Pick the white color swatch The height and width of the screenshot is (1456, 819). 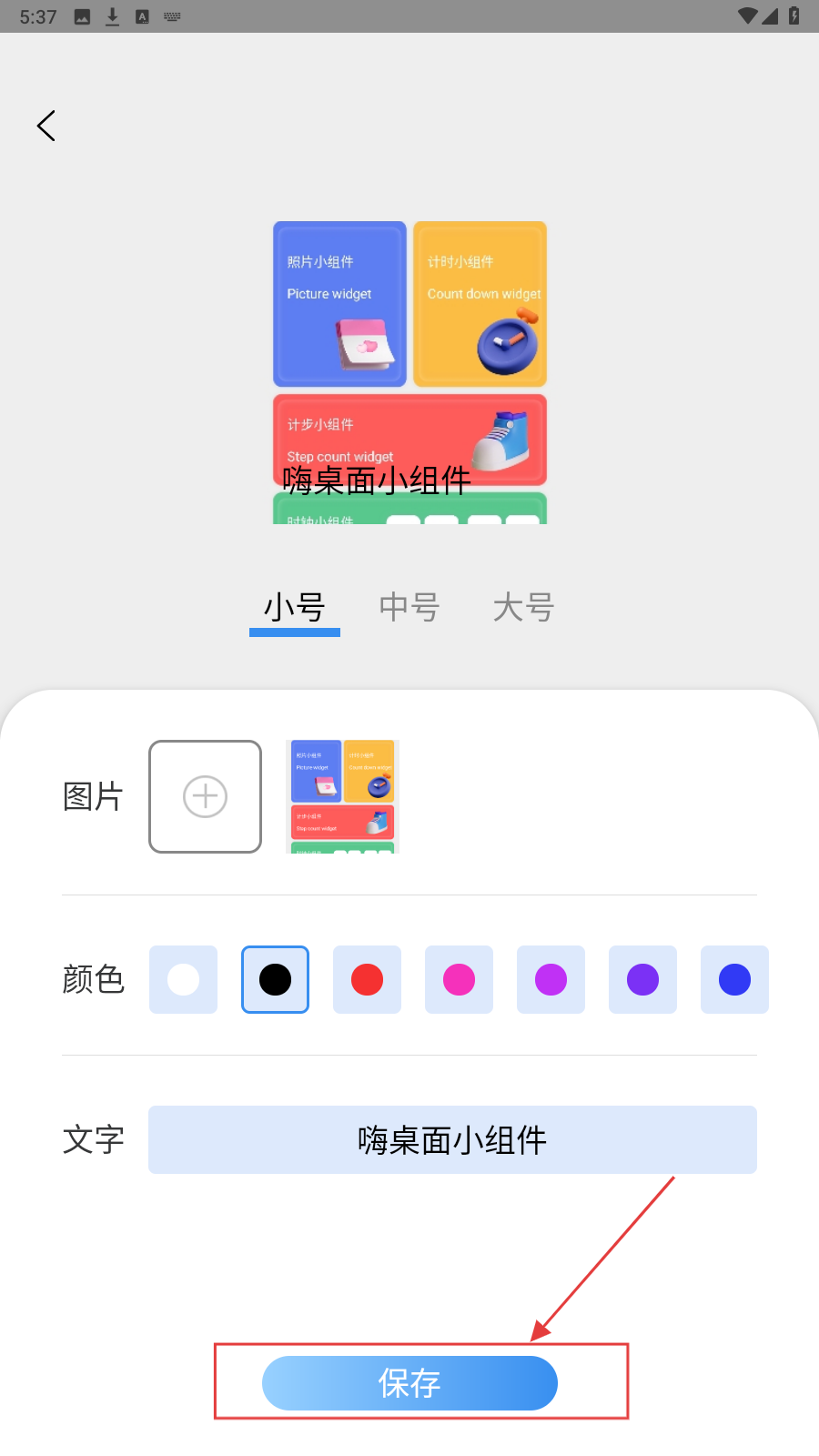click(183, 979)
